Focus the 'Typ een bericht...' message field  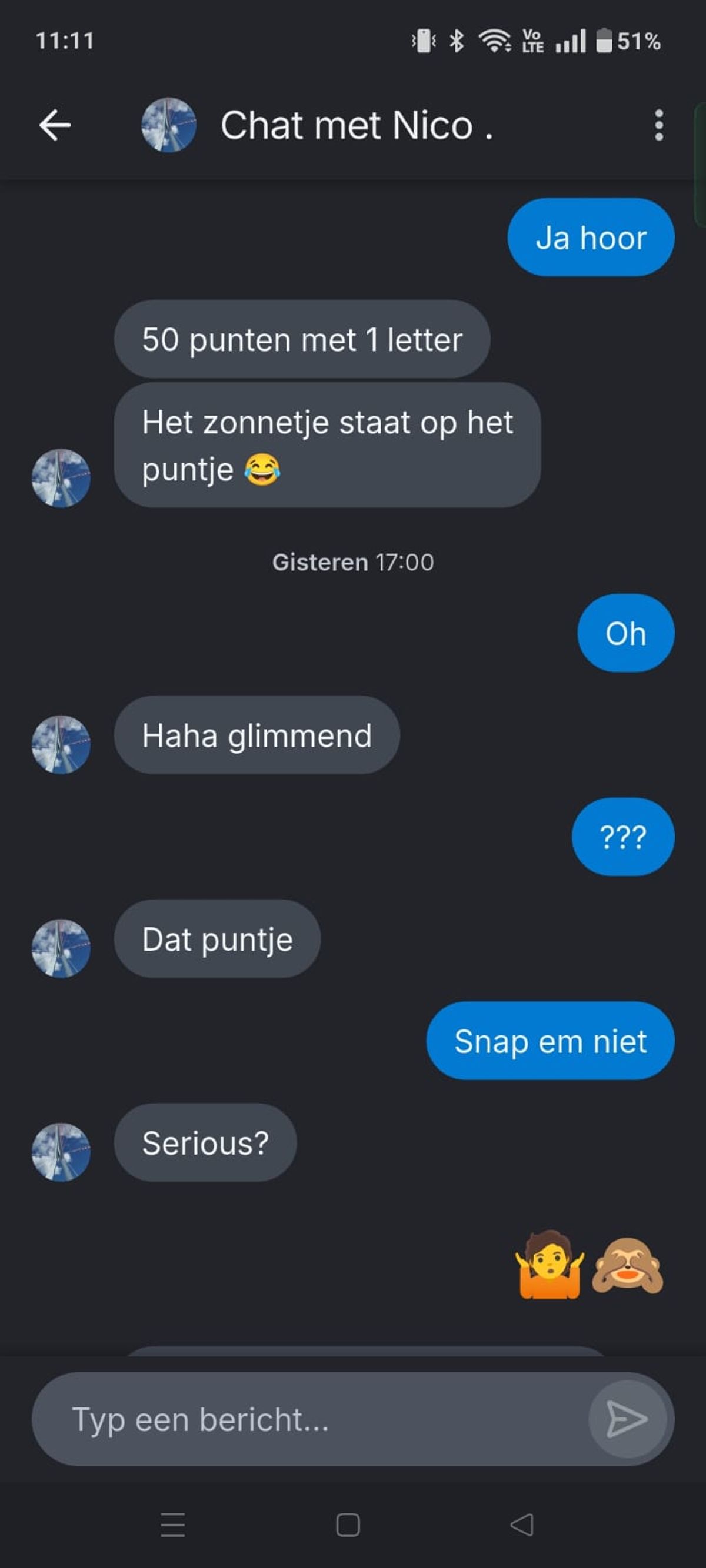[305, 1419]
